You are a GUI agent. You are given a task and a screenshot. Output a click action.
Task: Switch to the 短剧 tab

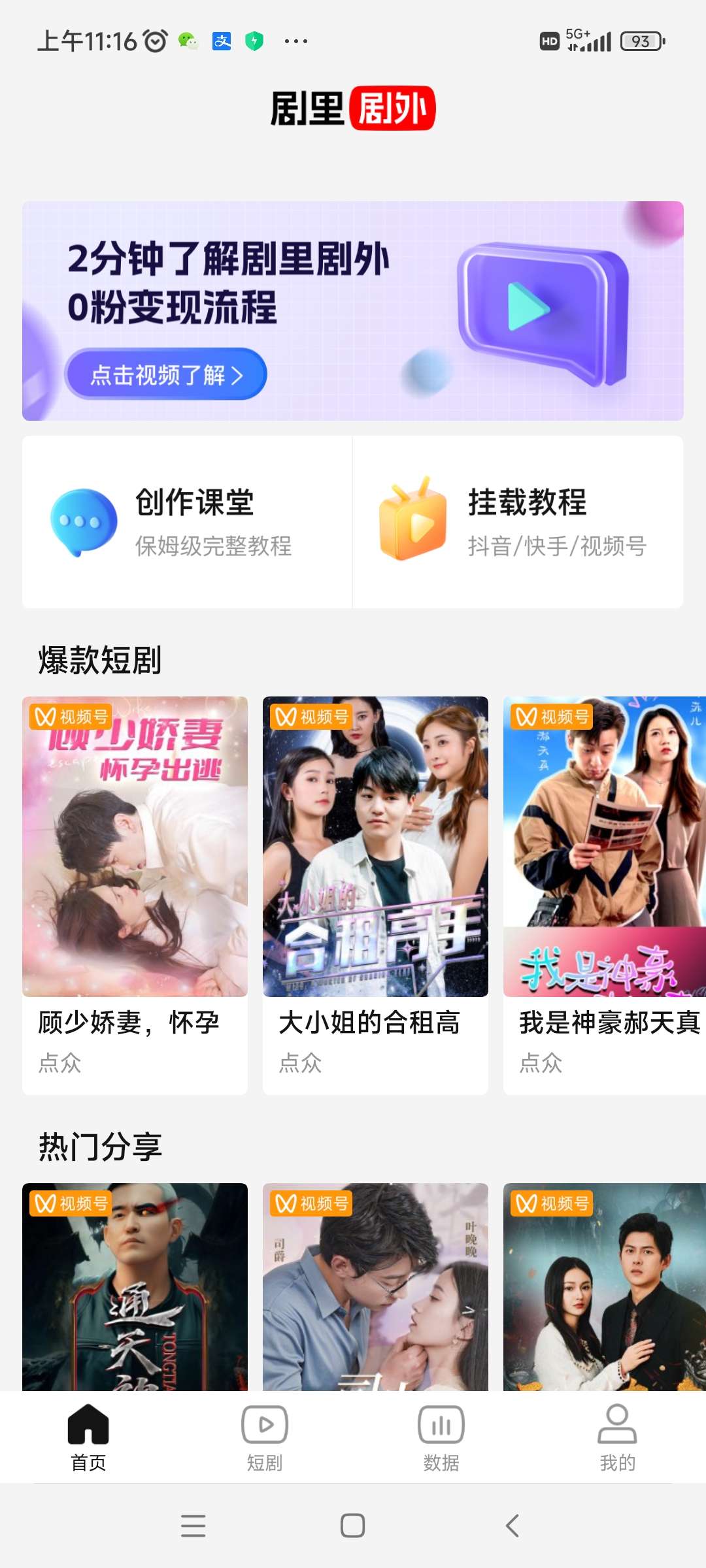265,1438
